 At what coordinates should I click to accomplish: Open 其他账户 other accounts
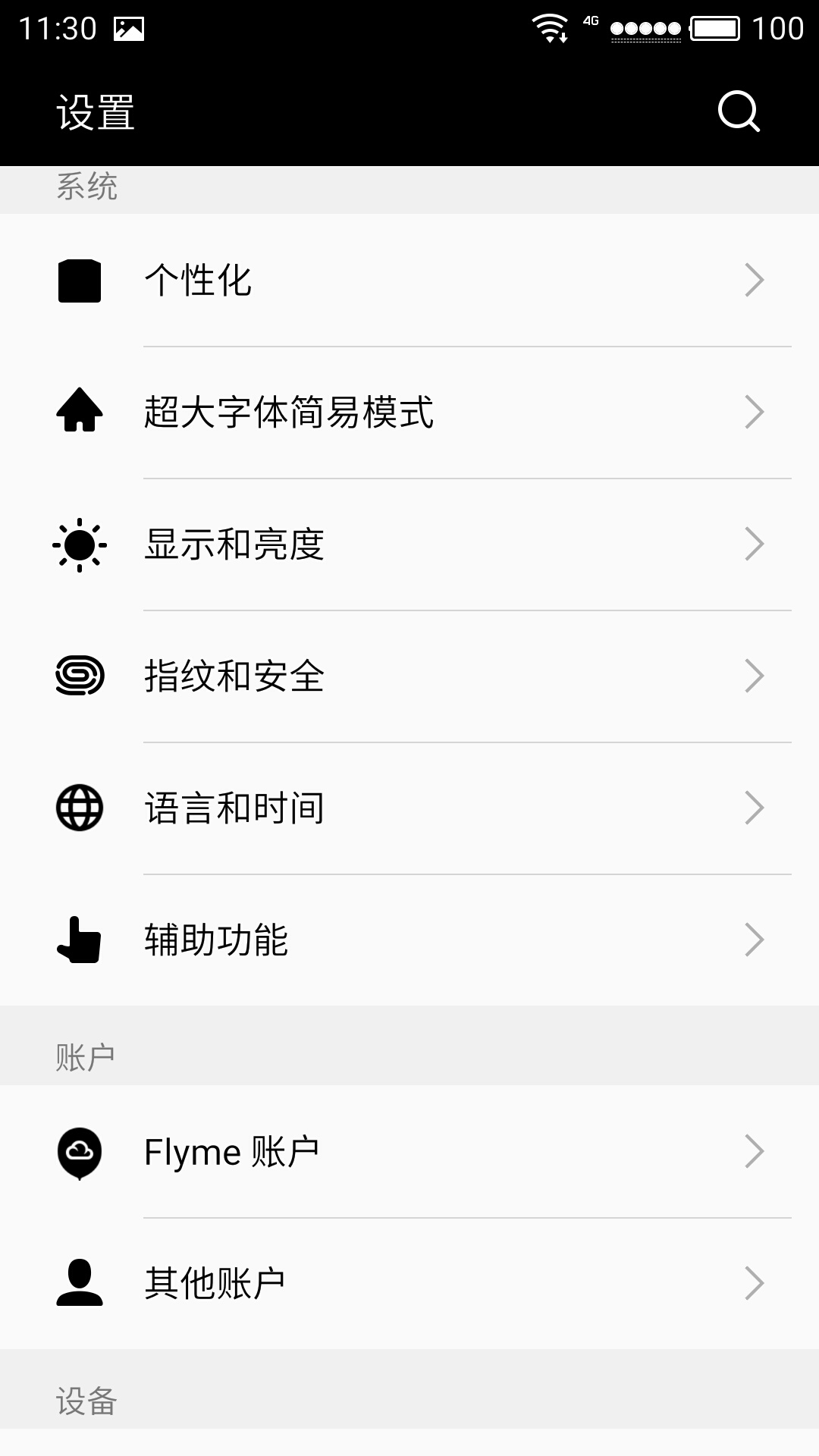click(x=409, y=1284)
